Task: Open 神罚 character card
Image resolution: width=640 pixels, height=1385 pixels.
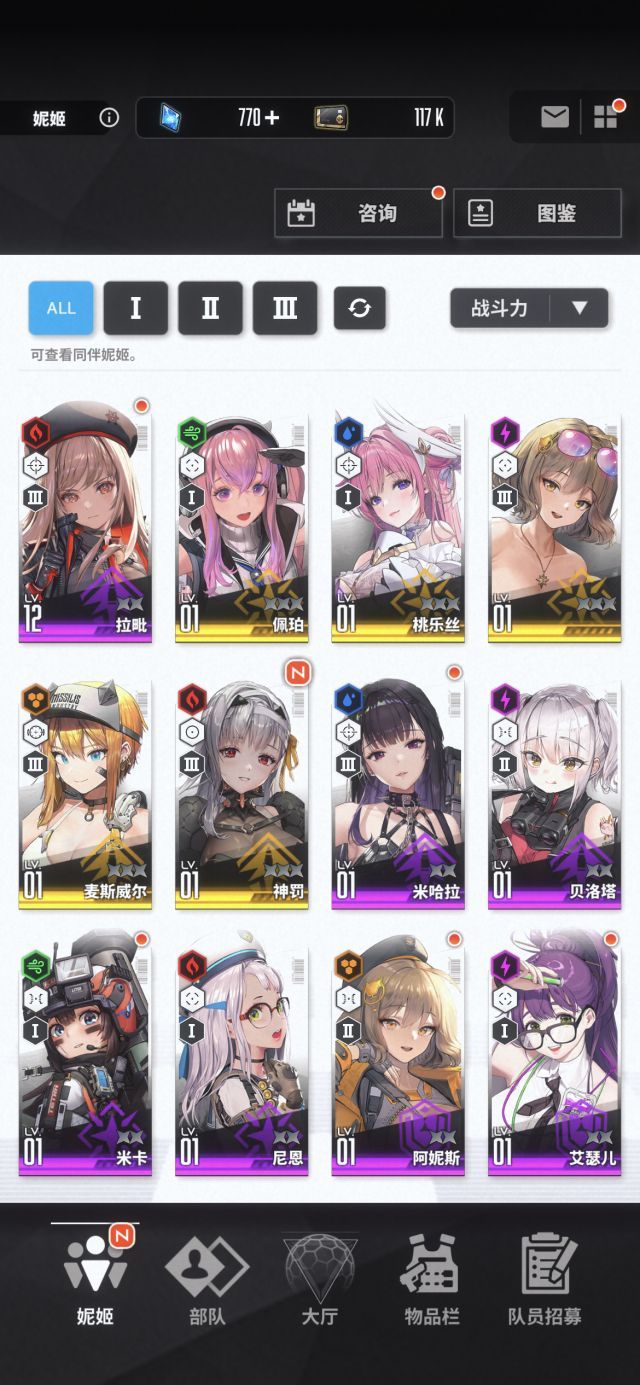Action: (242, 794)
